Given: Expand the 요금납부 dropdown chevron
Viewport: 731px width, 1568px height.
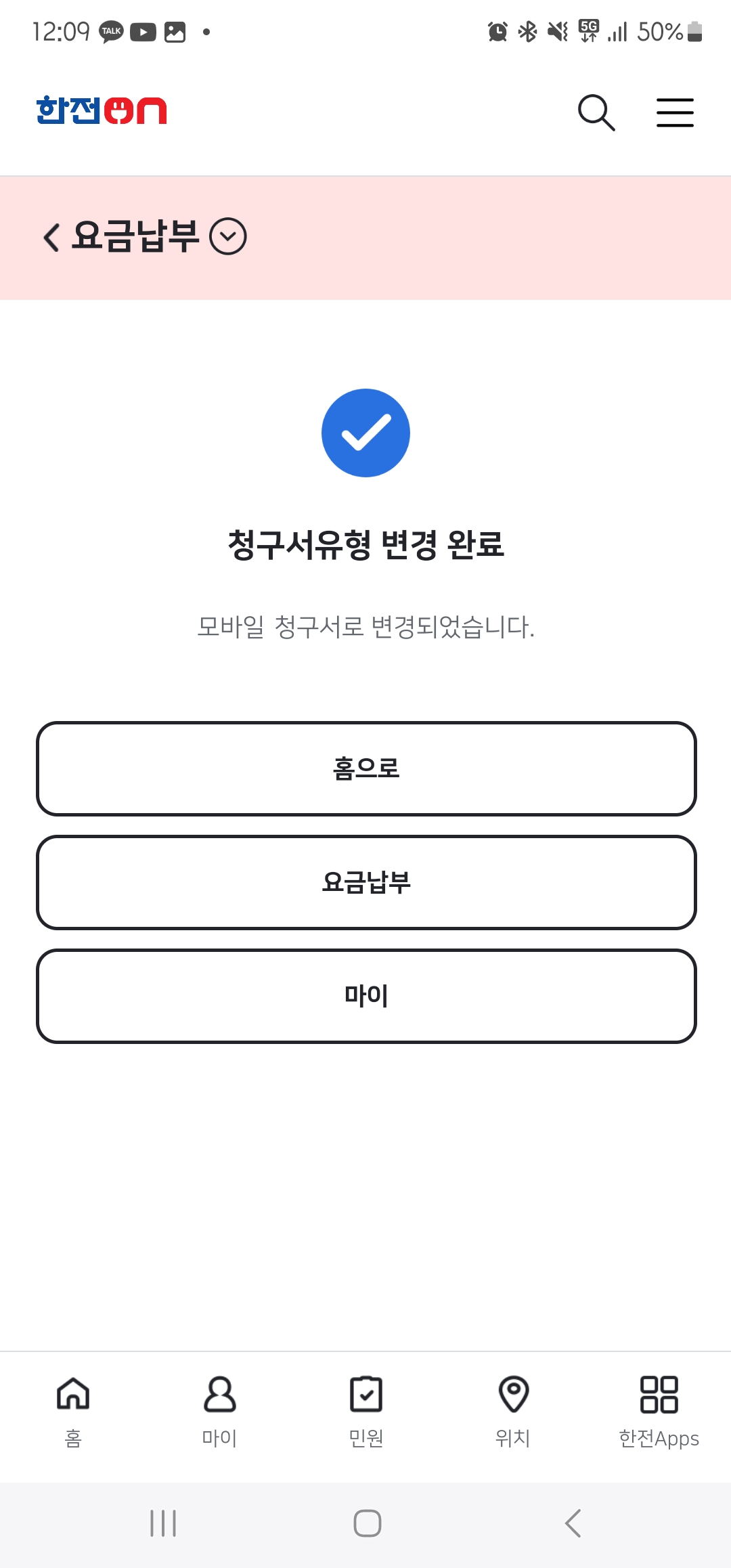Looking at the screenshot, I should pos(228,236).
